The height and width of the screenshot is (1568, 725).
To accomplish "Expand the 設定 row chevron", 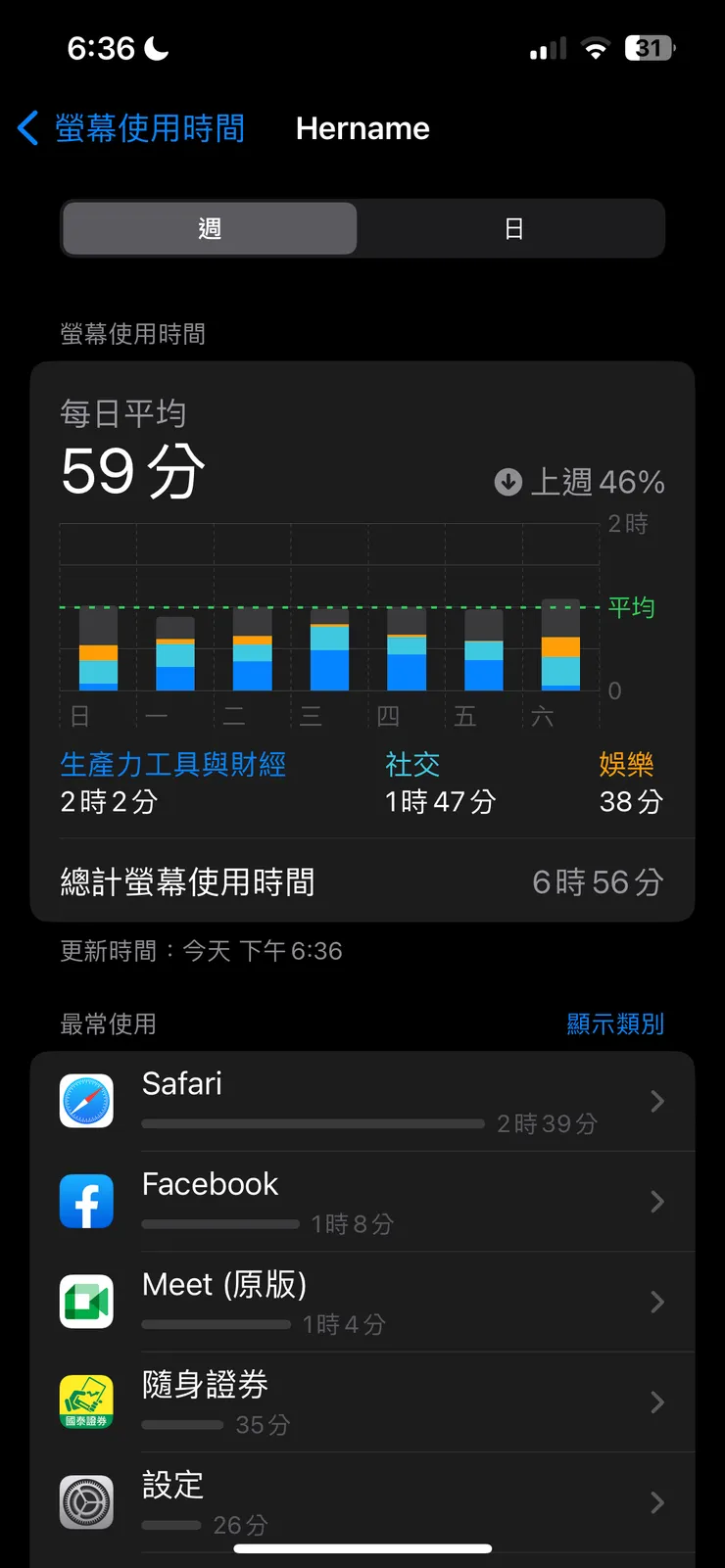I will point(656,1501).
